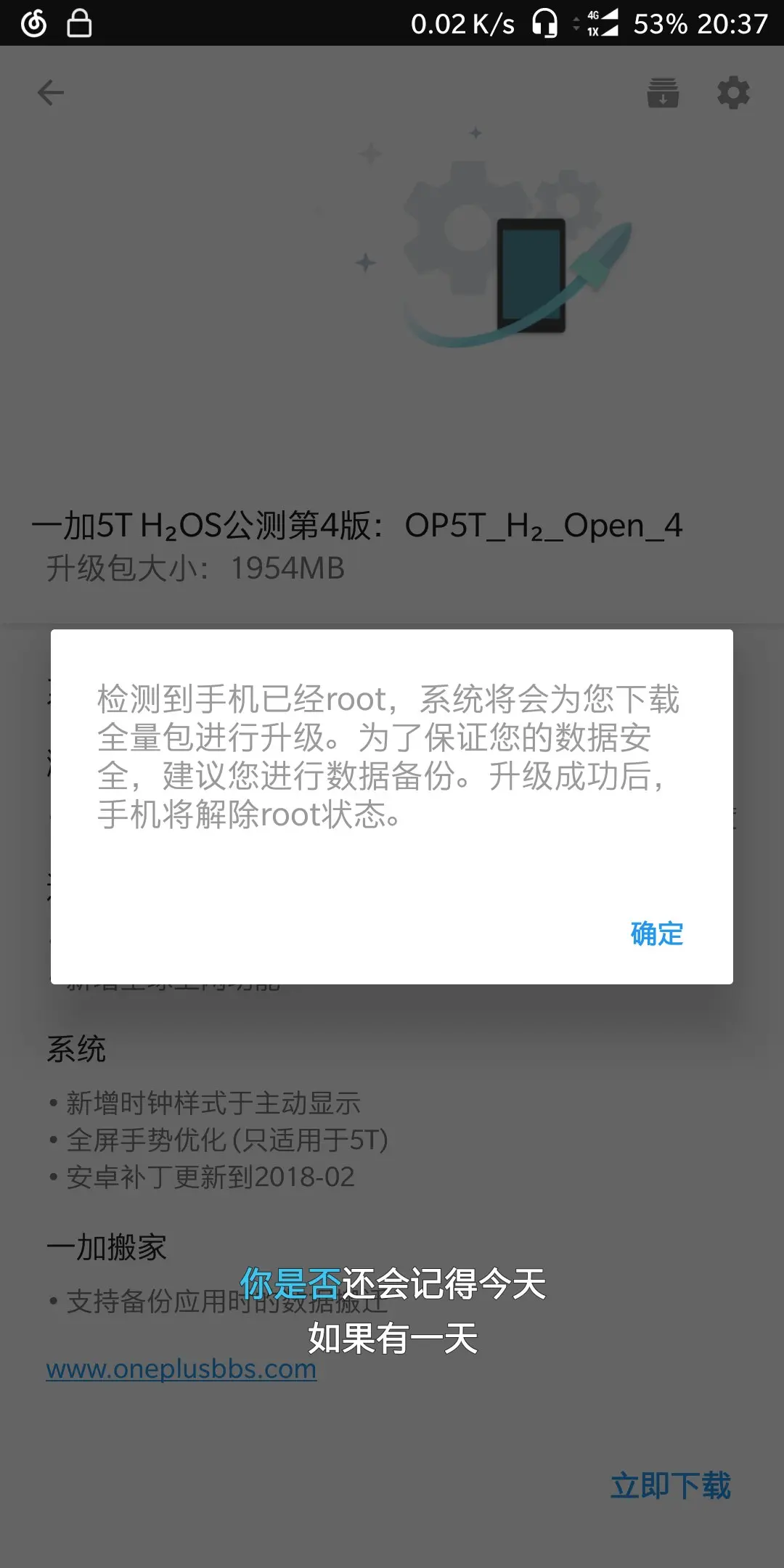Open the www.oneplusbbs.com link

[181, 1369]
